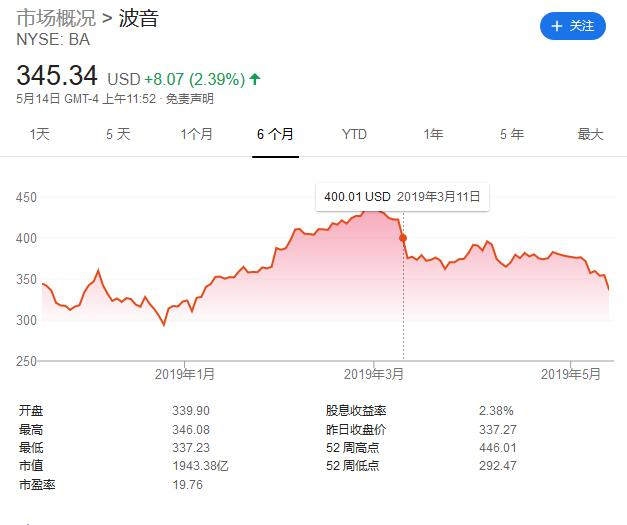This screenshot has height=525, width=627.
Task: Switch chart to 1天 range
Action: (x=39, y=134)
